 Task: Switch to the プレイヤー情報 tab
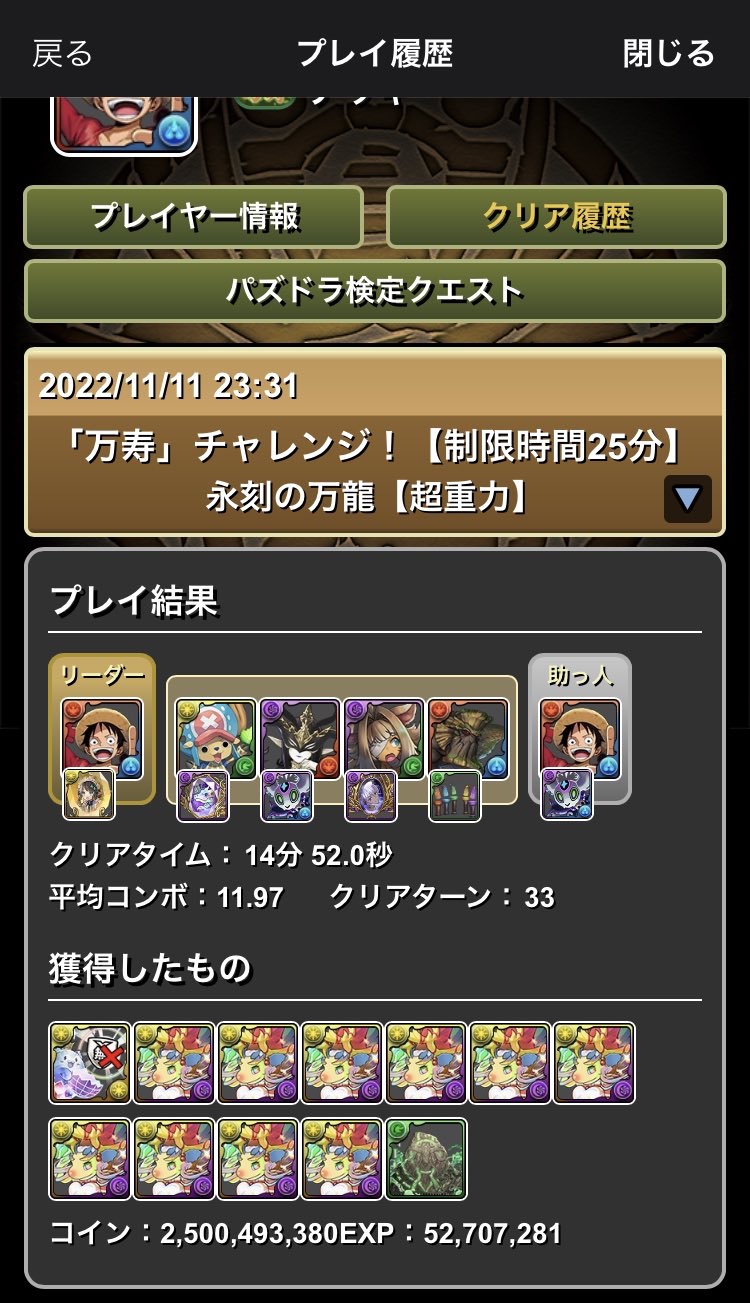pos(194,216)
